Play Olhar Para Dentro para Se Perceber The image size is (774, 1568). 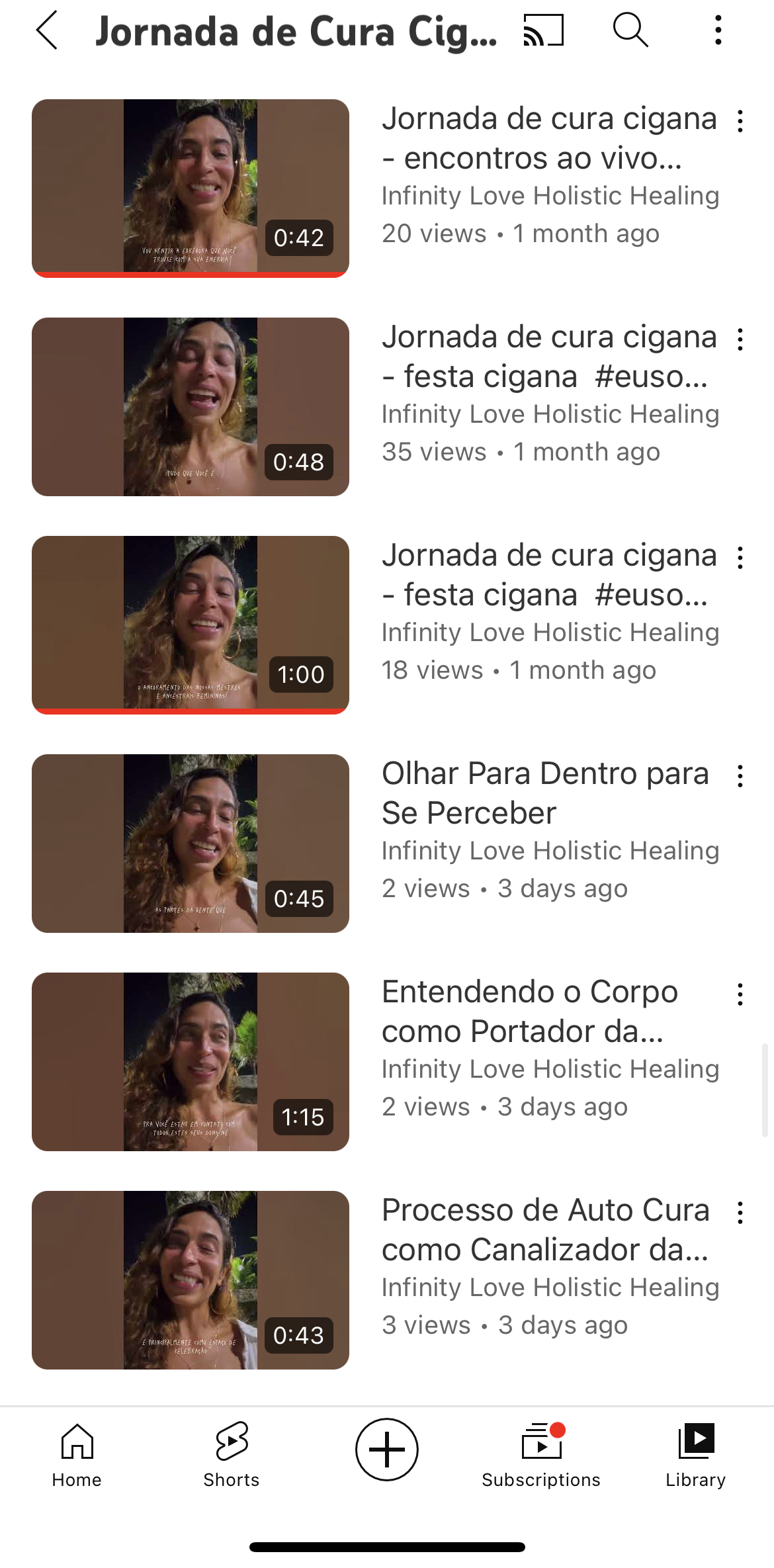click(191, 843)
